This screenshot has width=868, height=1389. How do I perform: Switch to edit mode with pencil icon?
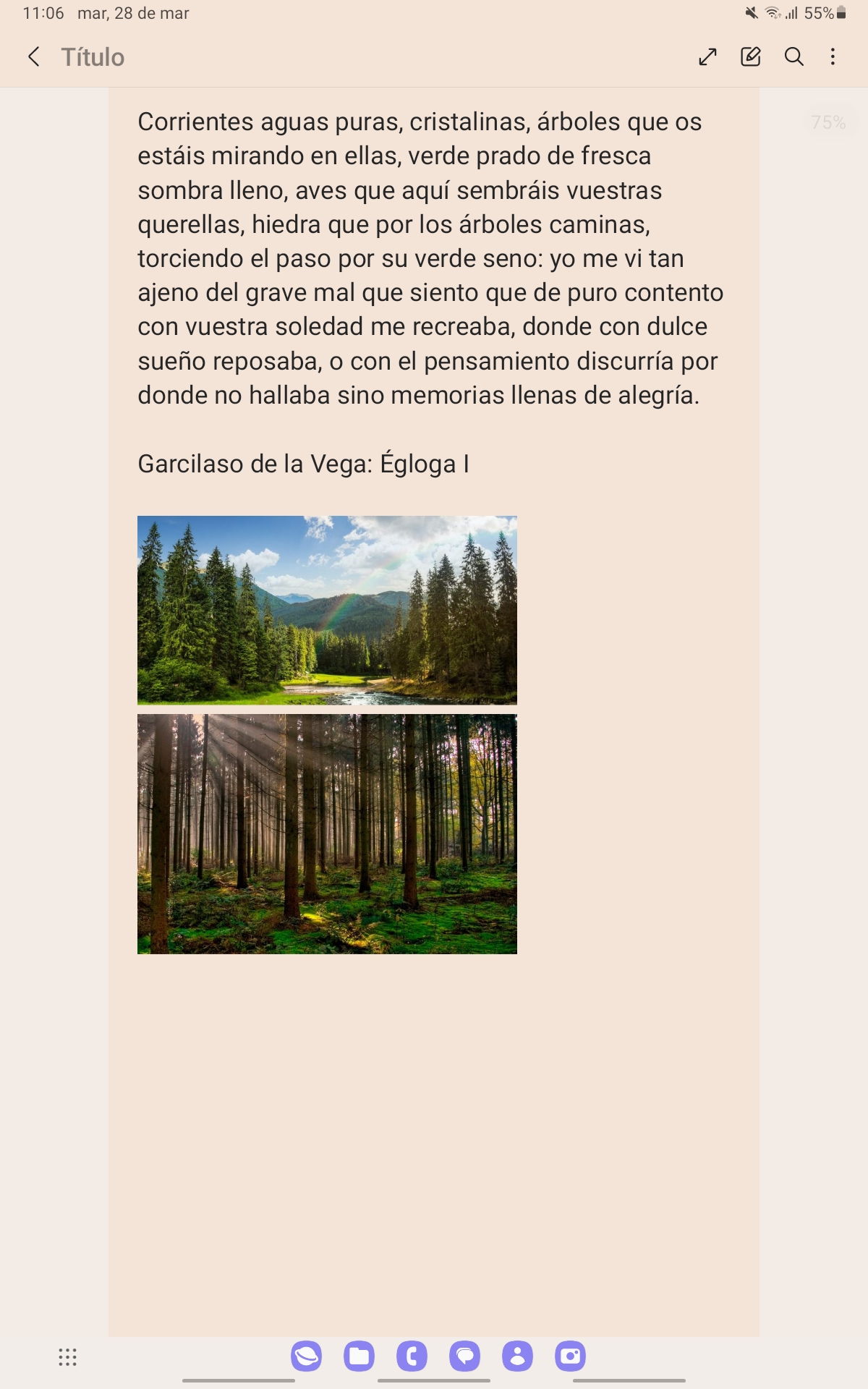tap(751, 57)
